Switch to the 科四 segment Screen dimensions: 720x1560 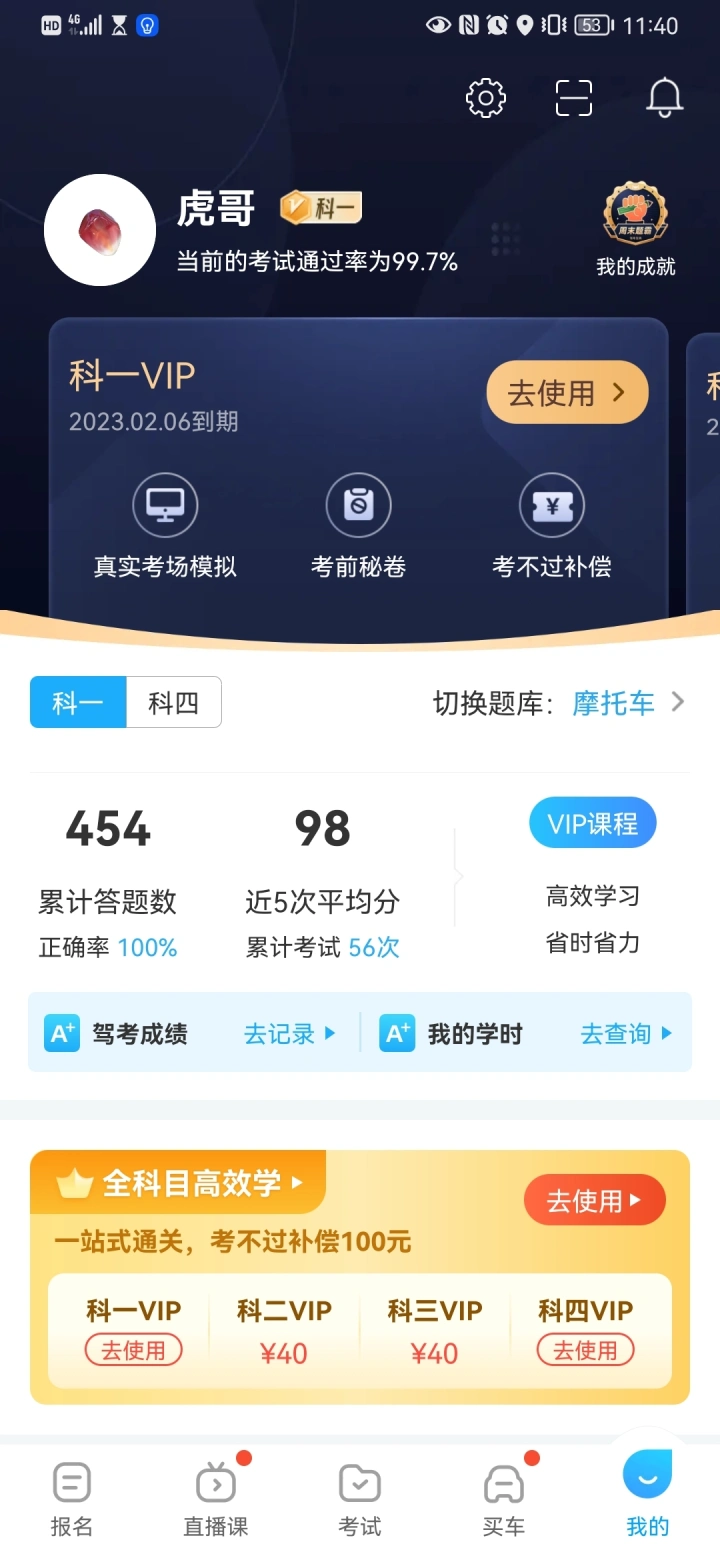click(174, 702)
